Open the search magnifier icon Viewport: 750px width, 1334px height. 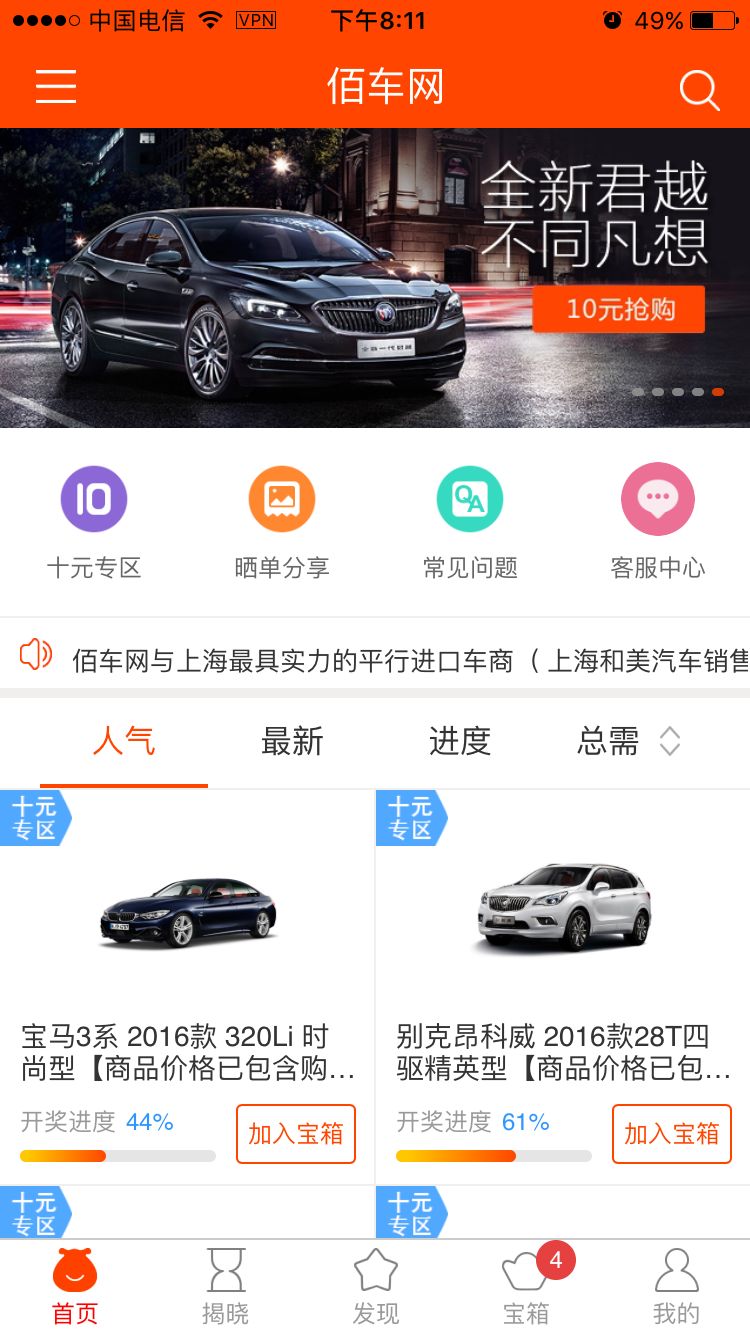coord(699,89)
